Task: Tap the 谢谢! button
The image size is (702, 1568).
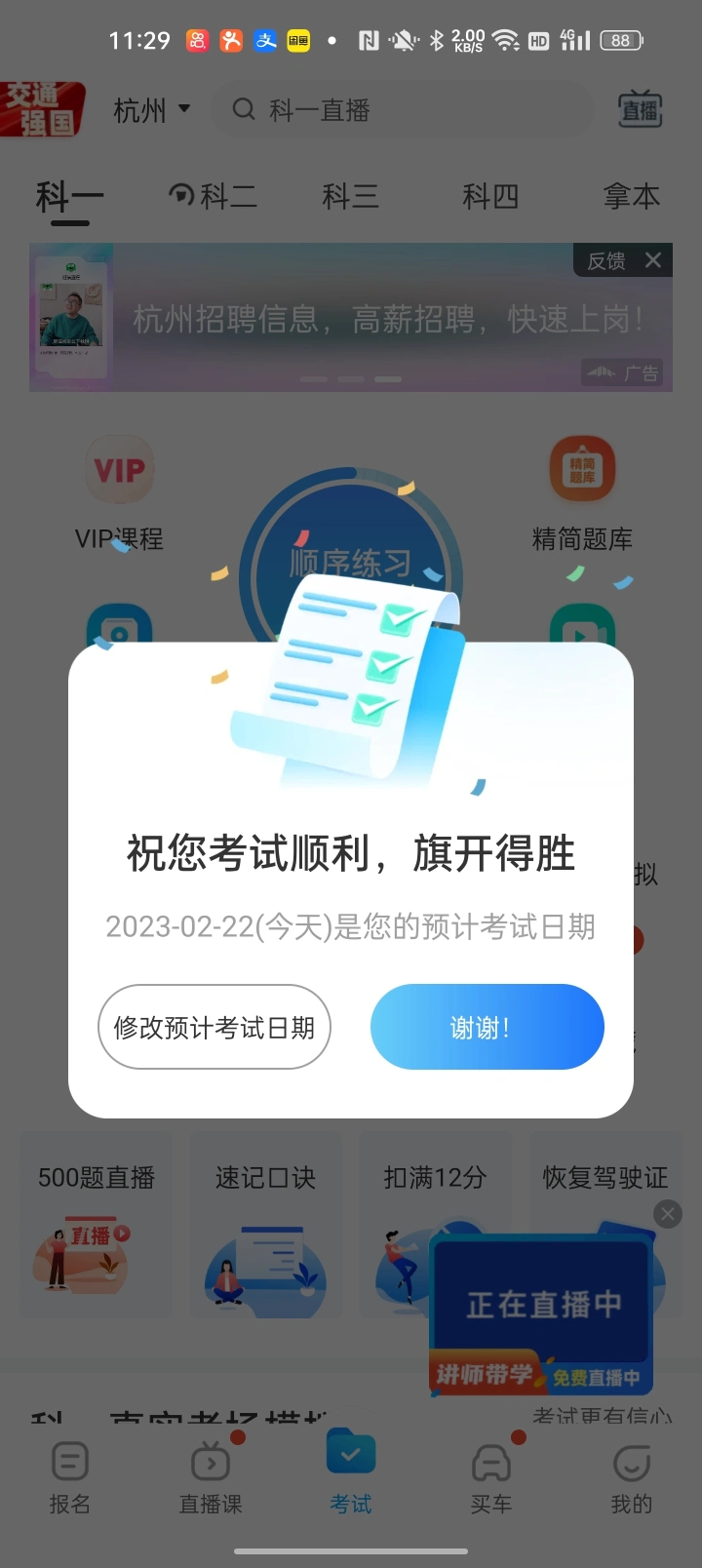Action: click(487, 1027)
